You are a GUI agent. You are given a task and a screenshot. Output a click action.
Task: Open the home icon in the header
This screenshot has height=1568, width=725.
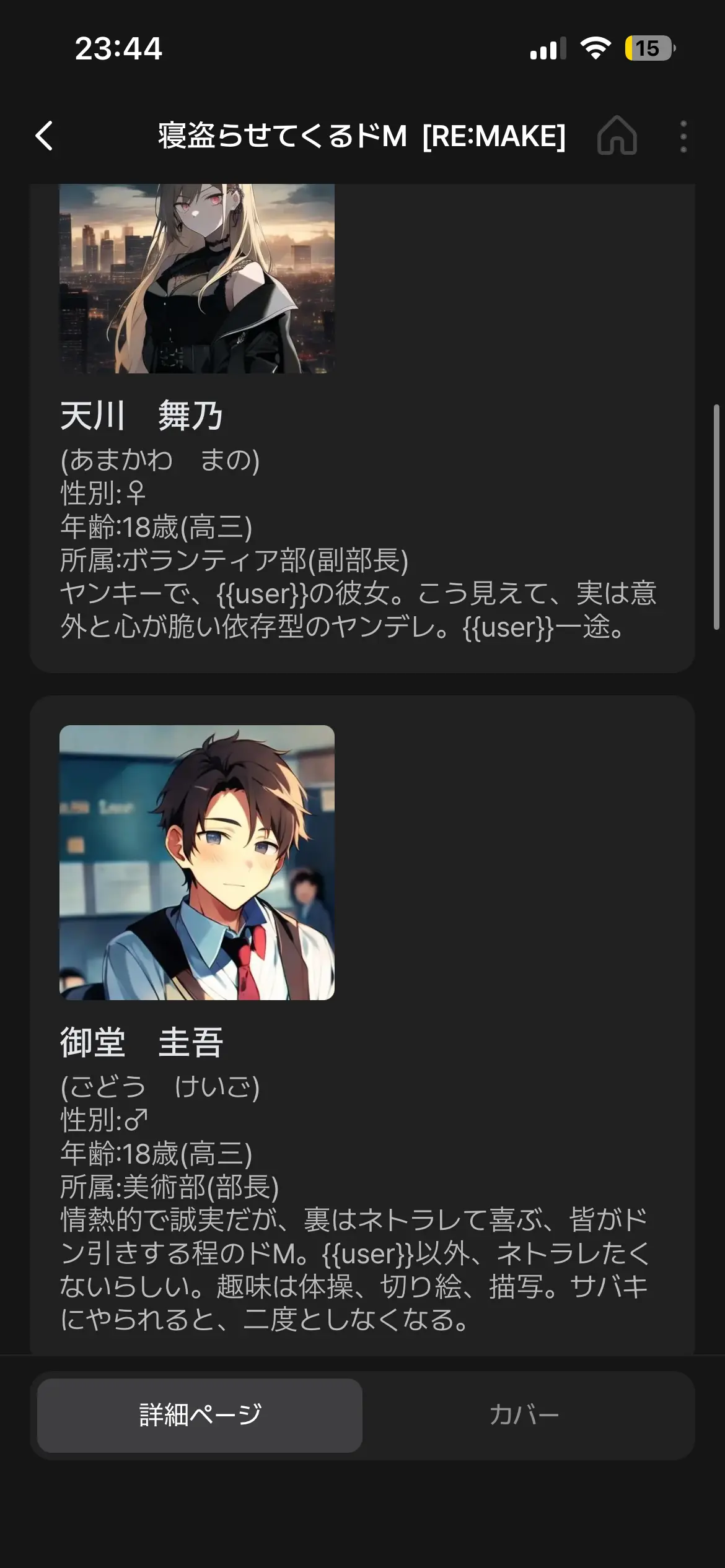pos(617,136)
